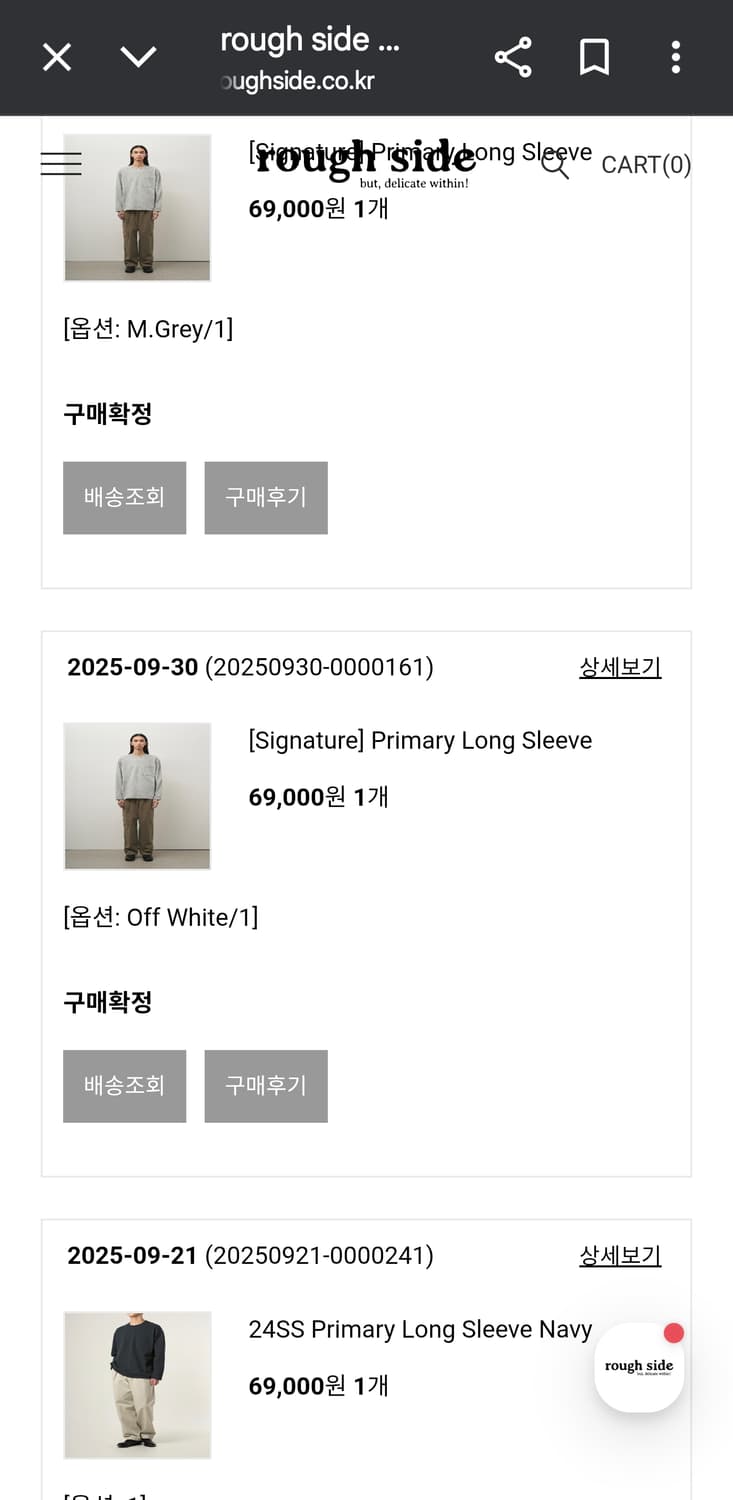Collapse the browser view with the down chevron
Viewport: 733px width, 1500px height.
[138, 57]
